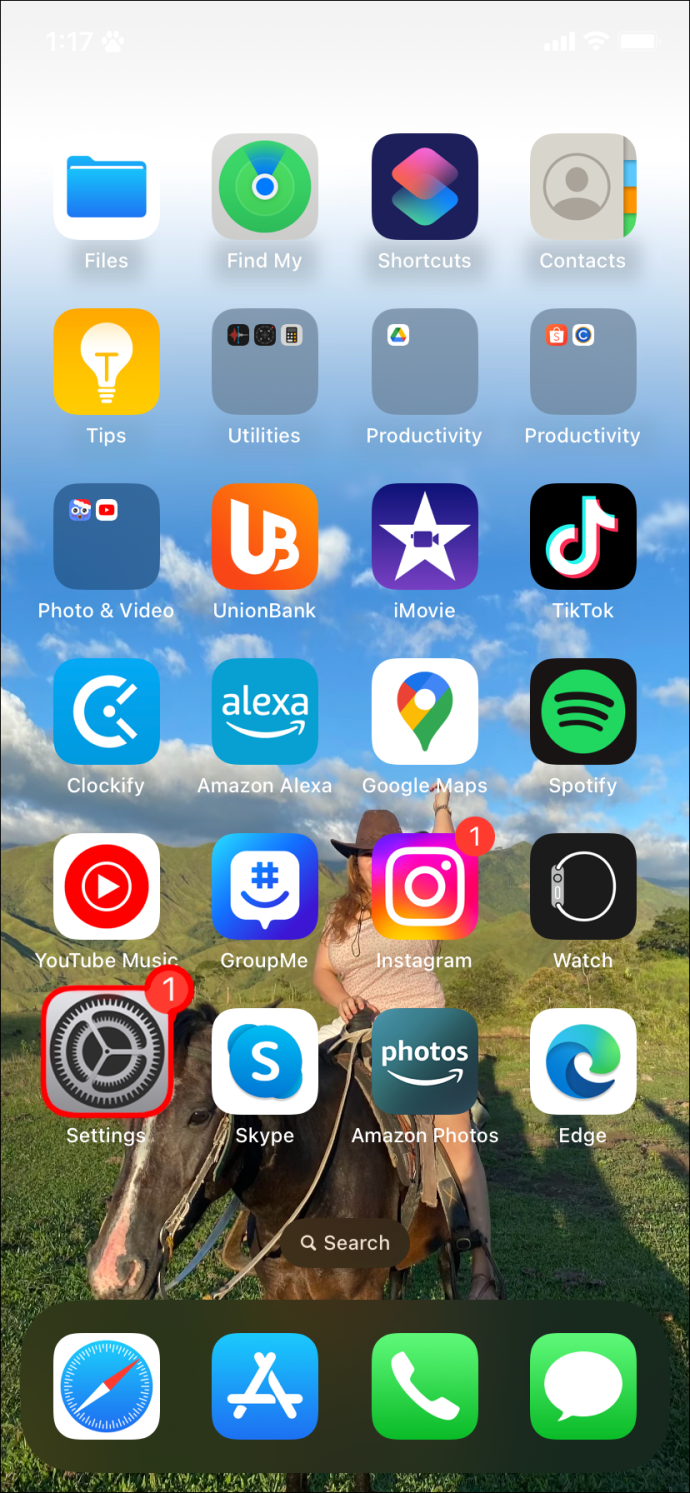The width and height of the screenshot is (690, 1493).
Task: Open the Photo & Video folder
Action: 106,537
